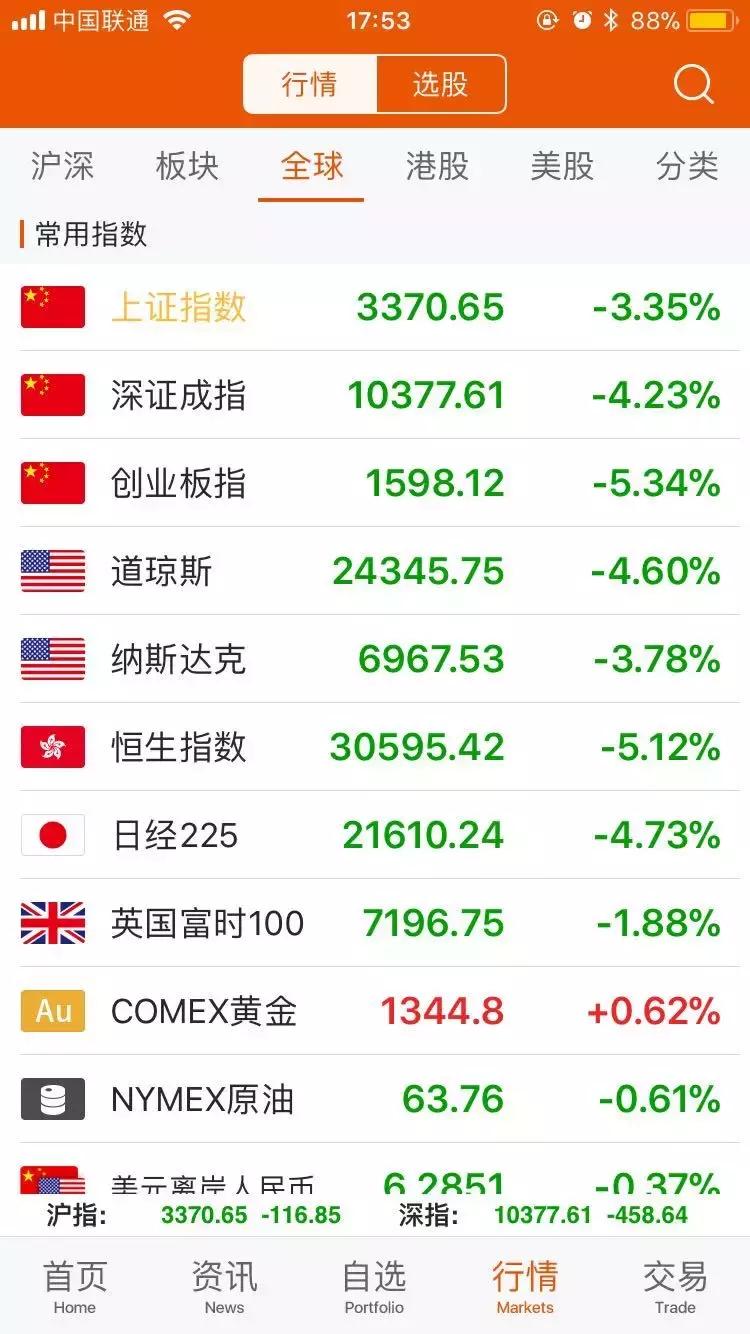Select the 沪深 market tab
This screenshot has width=750, height=1334.
tap(60, 167)
